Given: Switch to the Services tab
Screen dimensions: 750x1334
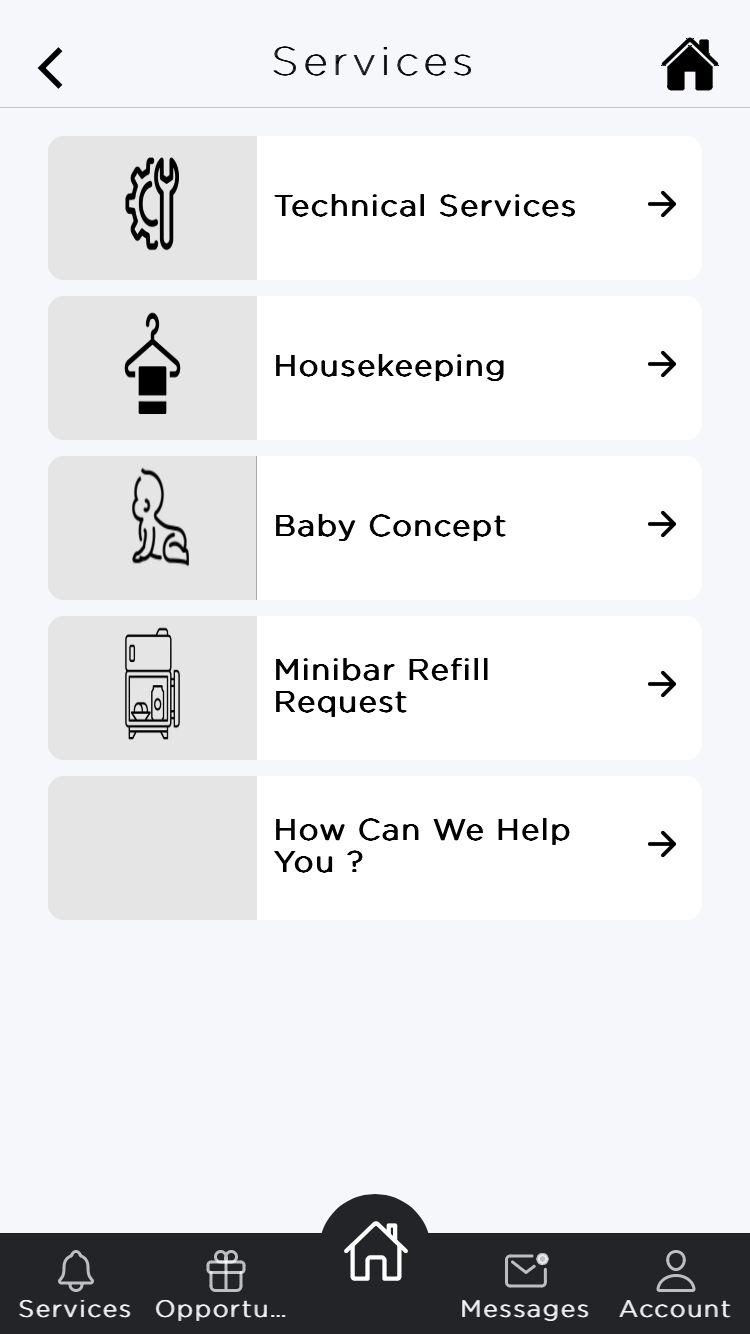Looking at the screenshot, I should click(x=75, y=1285).
